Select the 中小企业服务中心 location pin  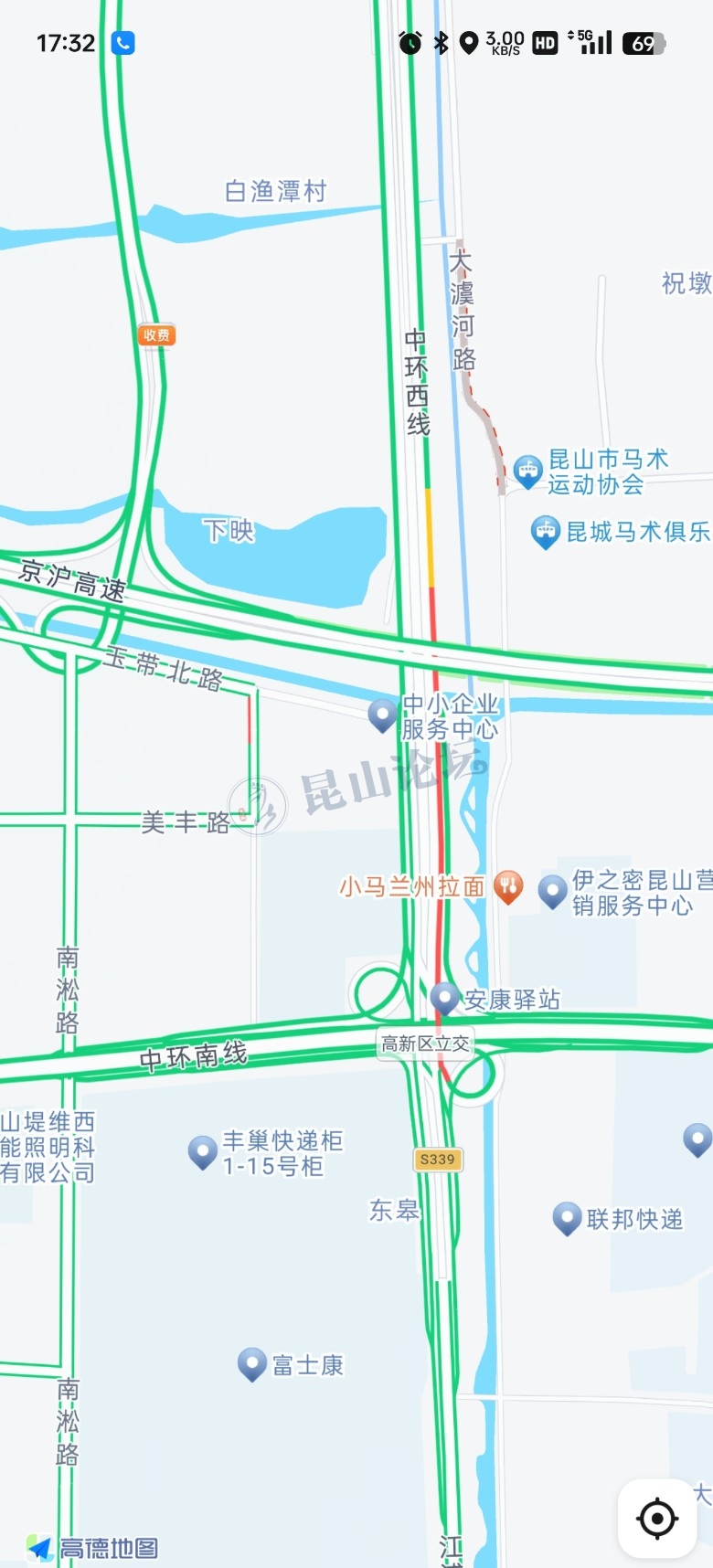[x=382, y=715]
